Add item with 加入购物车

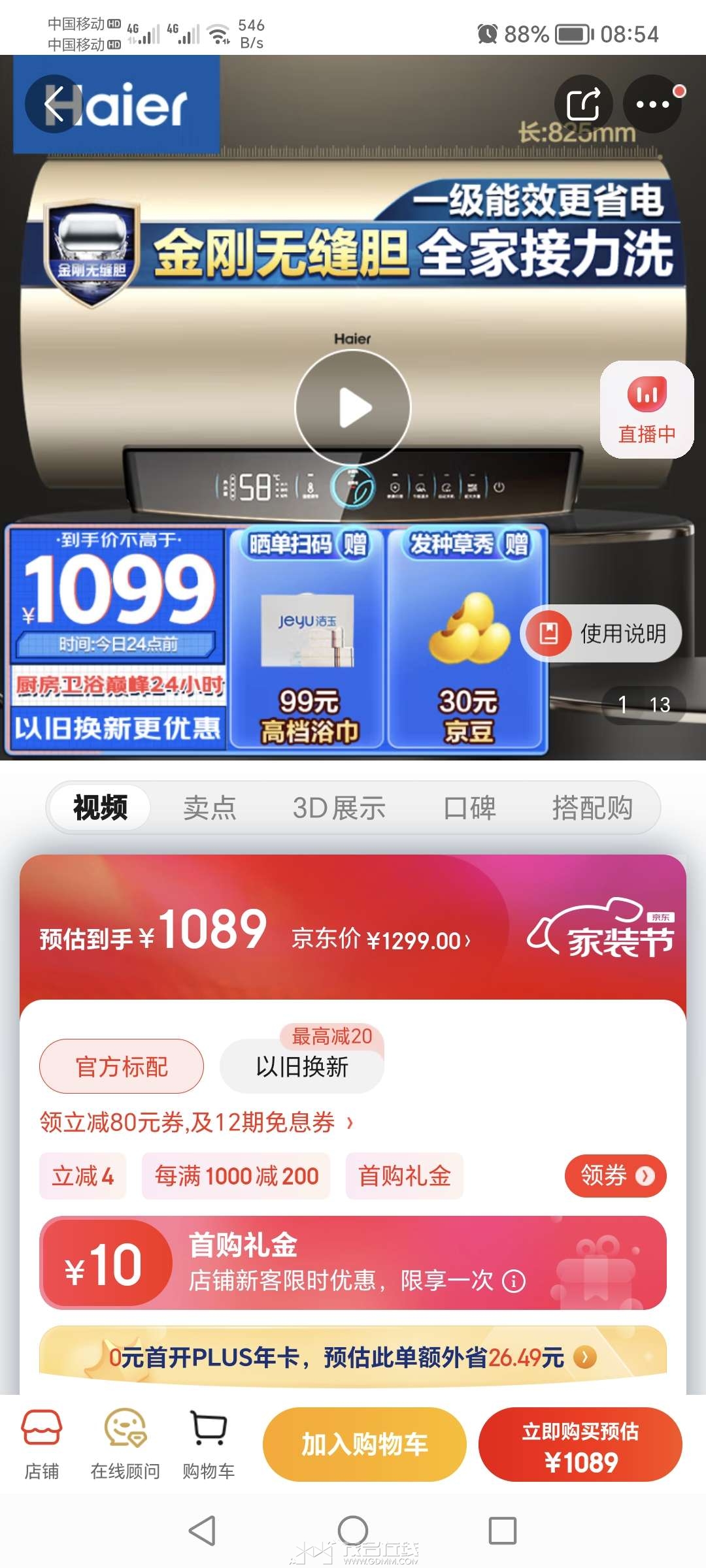[365, 1444]
